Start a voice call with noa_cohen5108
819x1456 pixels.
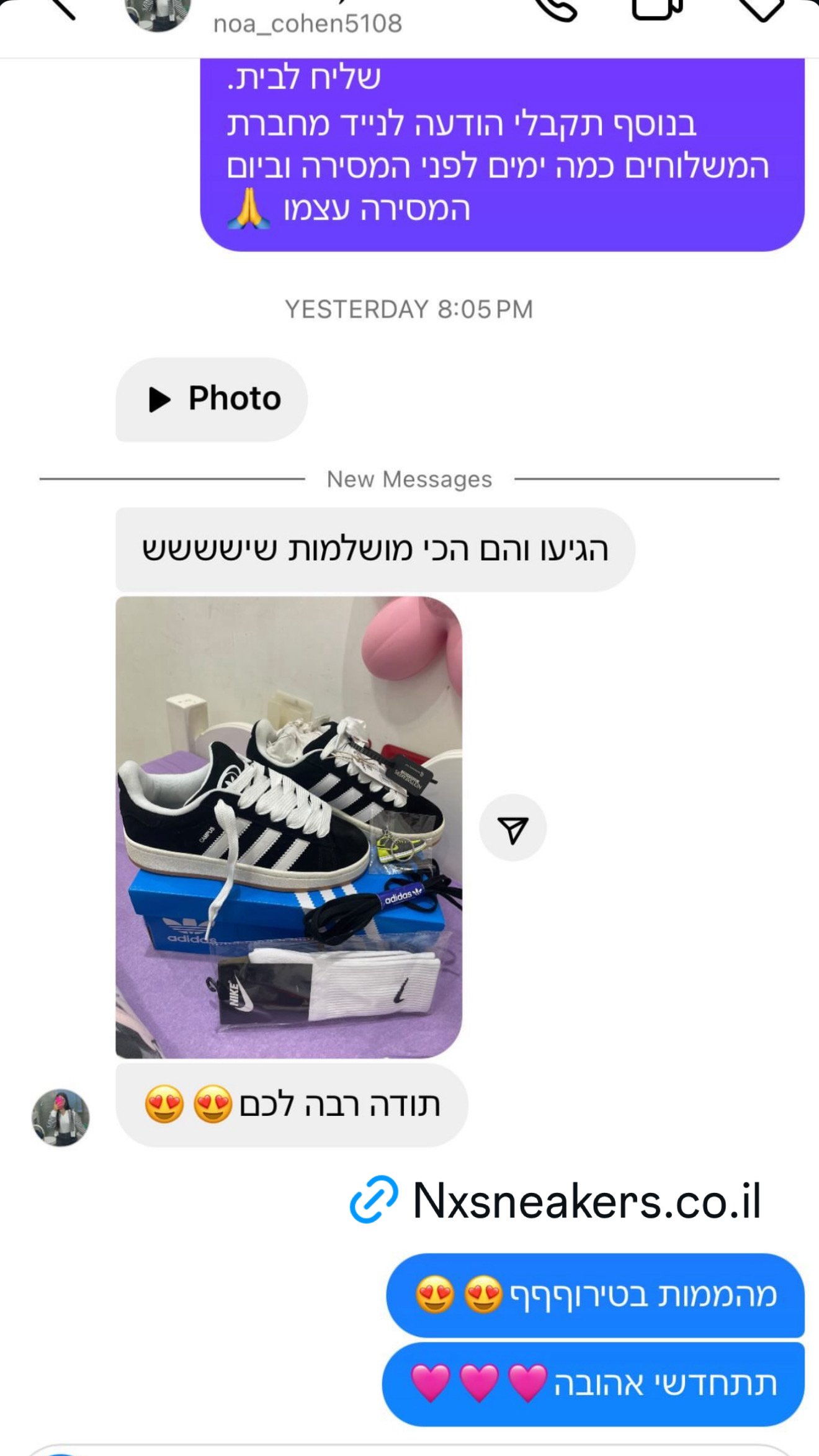[556, 10]
